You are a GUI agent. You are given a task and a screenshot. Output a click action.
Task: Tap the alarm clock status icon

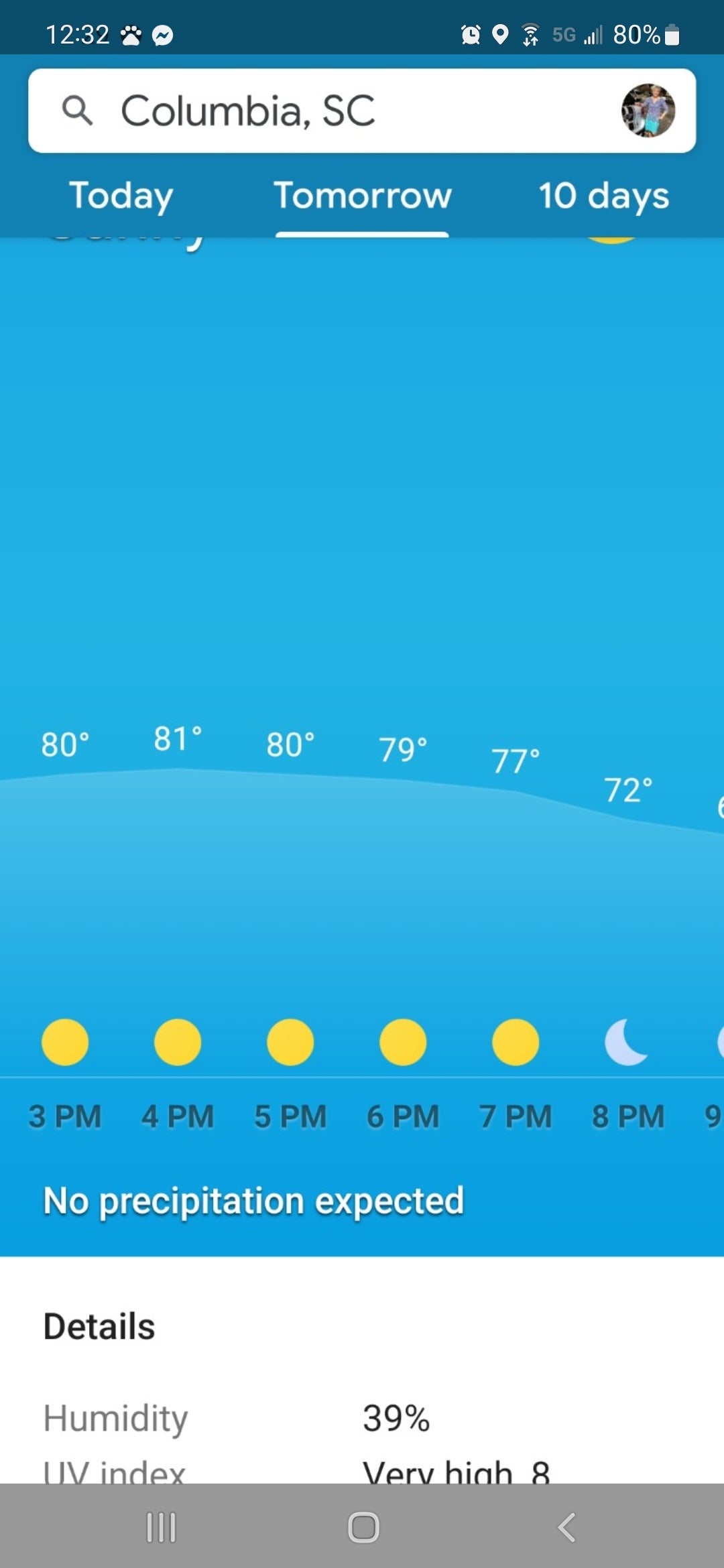click(471, 34)
